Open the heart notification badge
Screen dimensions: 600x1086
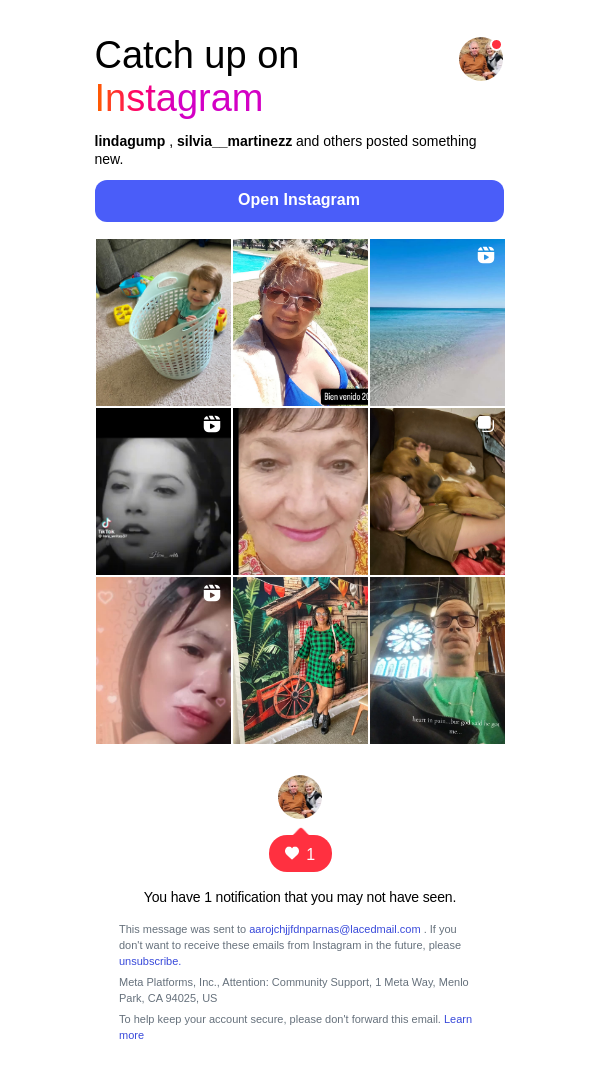pos(300,853)
